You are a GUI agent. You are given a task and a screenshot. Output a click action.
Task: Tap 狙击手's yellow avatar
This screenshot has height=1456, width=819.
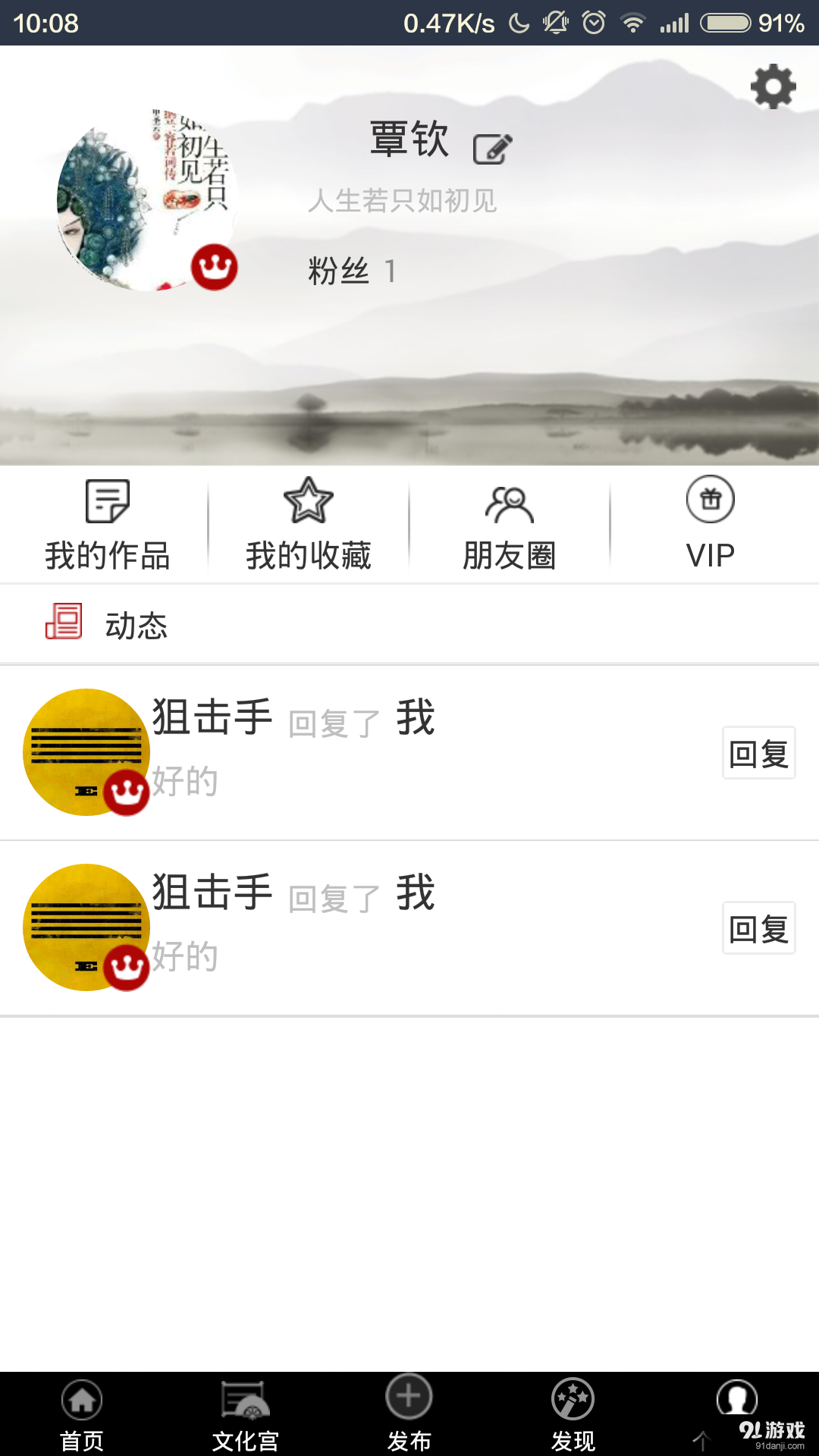[x=86, y=753]
